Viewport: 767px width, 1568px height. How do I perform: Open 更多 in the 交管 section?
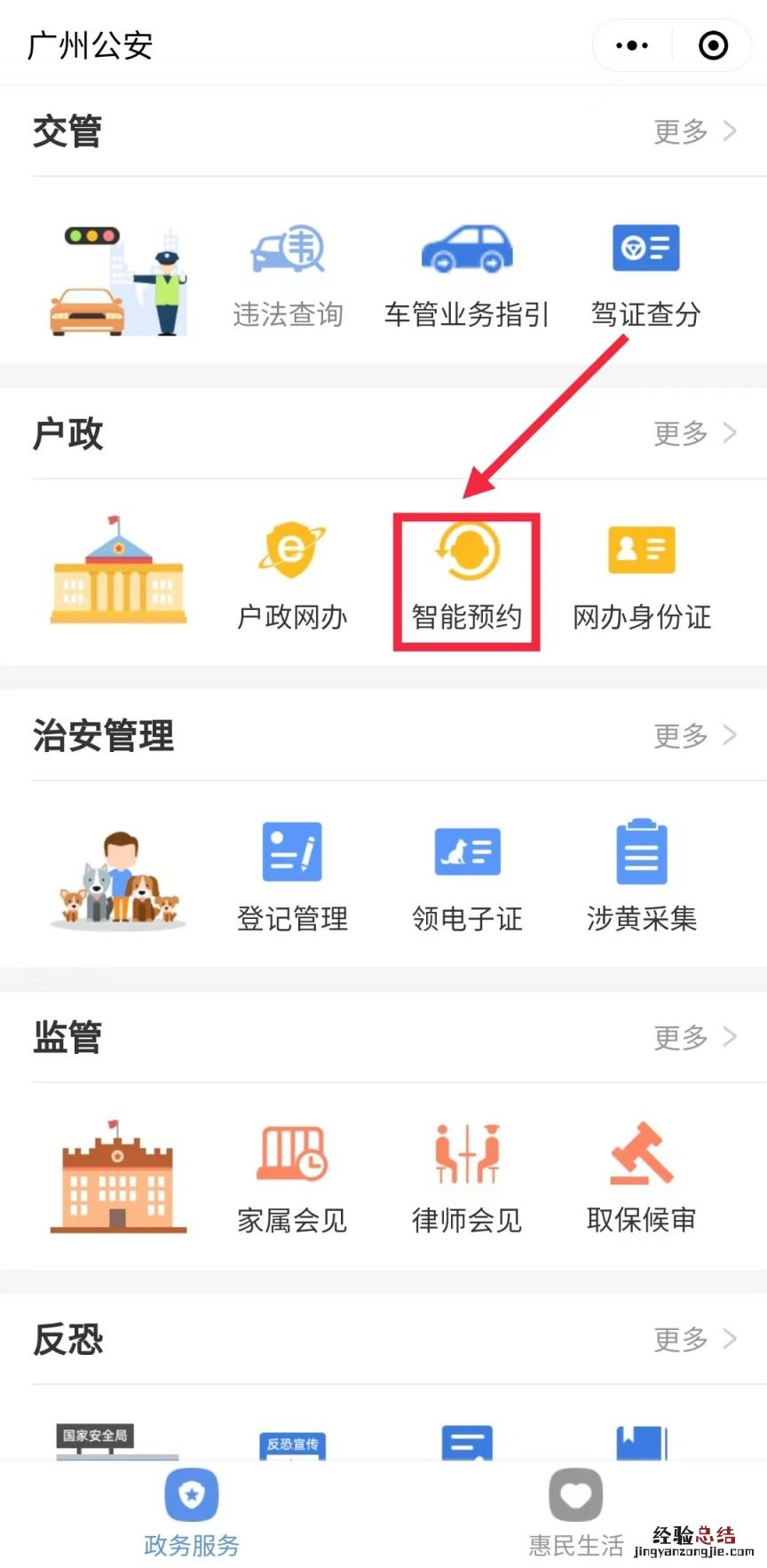695,131
